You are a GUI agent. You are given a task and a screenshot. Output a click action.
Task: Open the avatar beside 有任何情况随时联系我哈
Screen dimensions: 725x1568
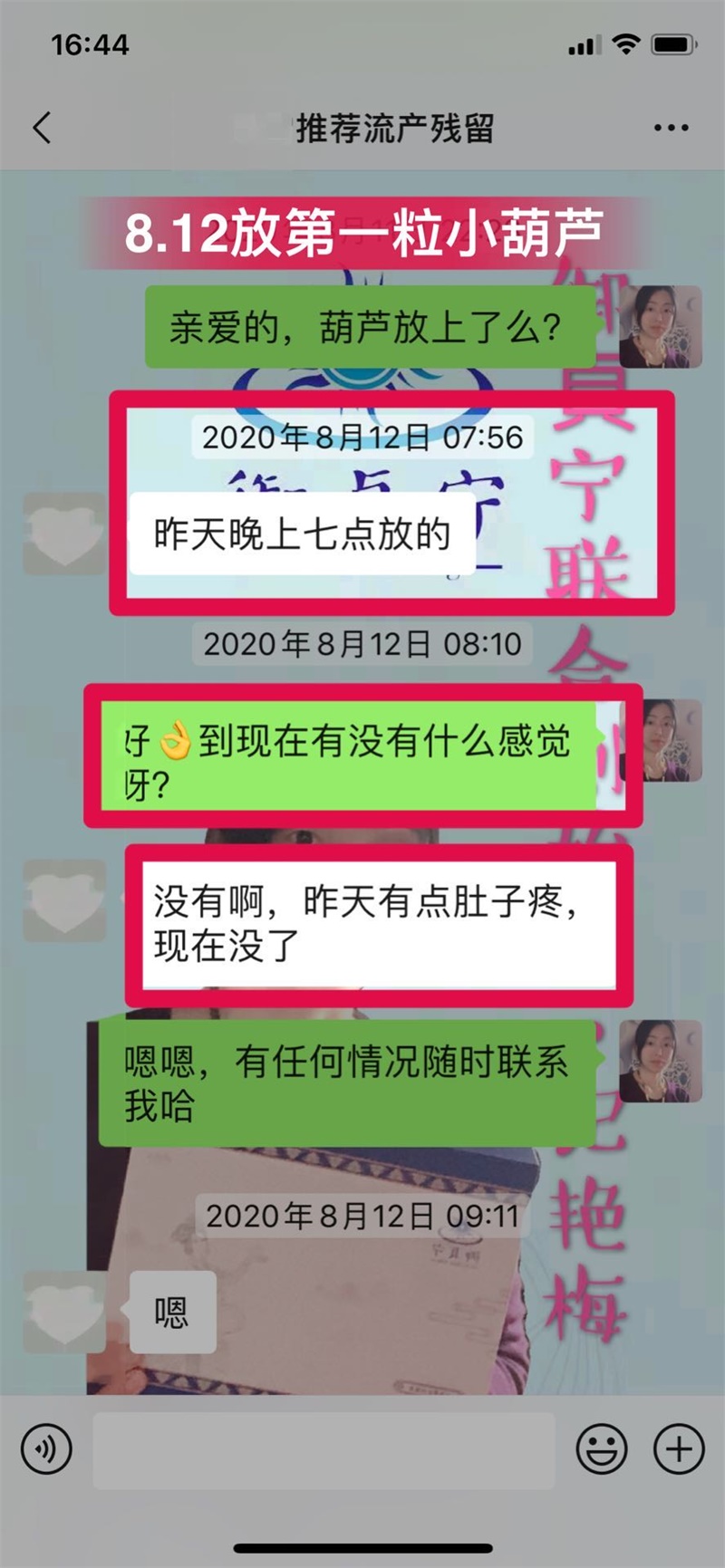[660, 1061]
